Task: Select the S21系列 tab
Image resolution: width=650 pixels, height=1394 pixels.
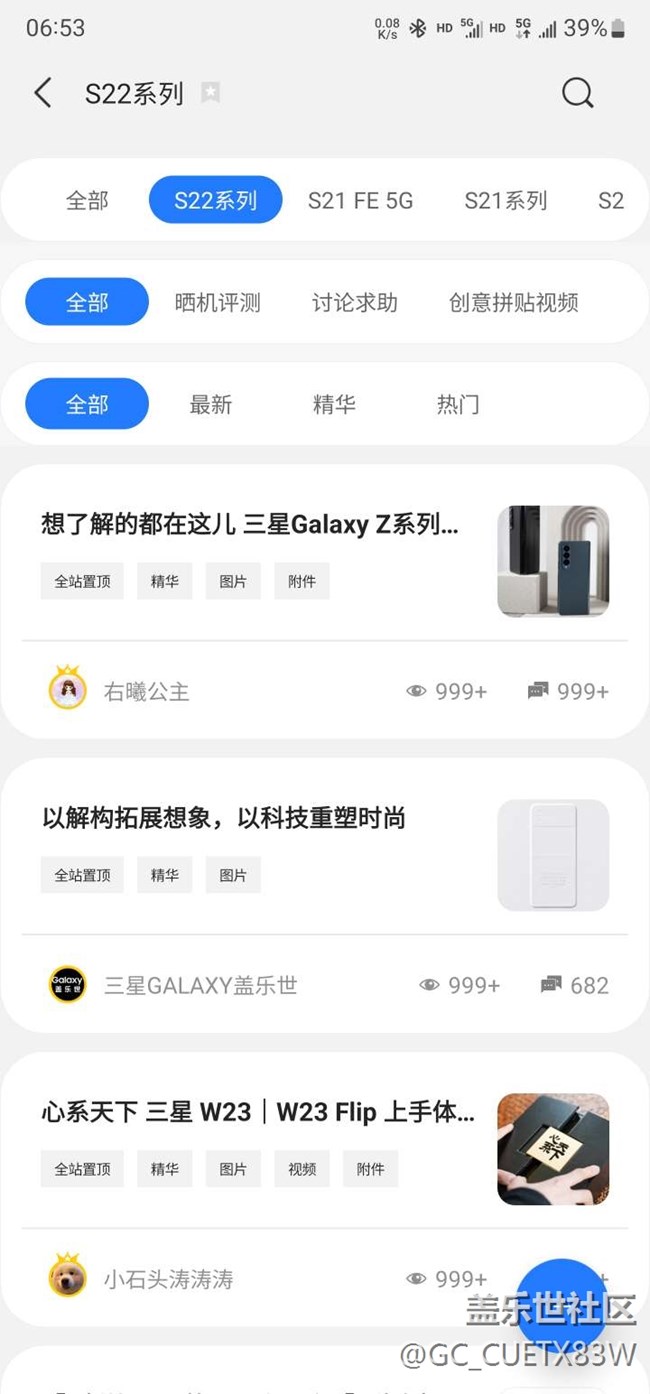Action: [x=505, y=200]
